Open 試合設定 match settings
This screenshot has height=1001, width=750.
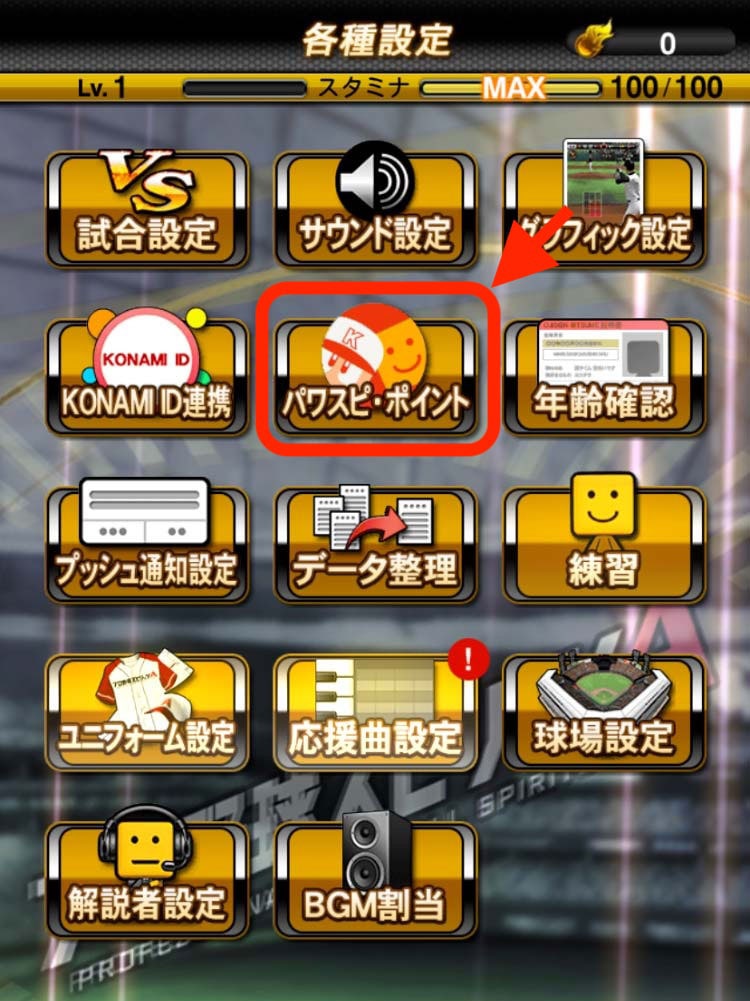point(147,210)
